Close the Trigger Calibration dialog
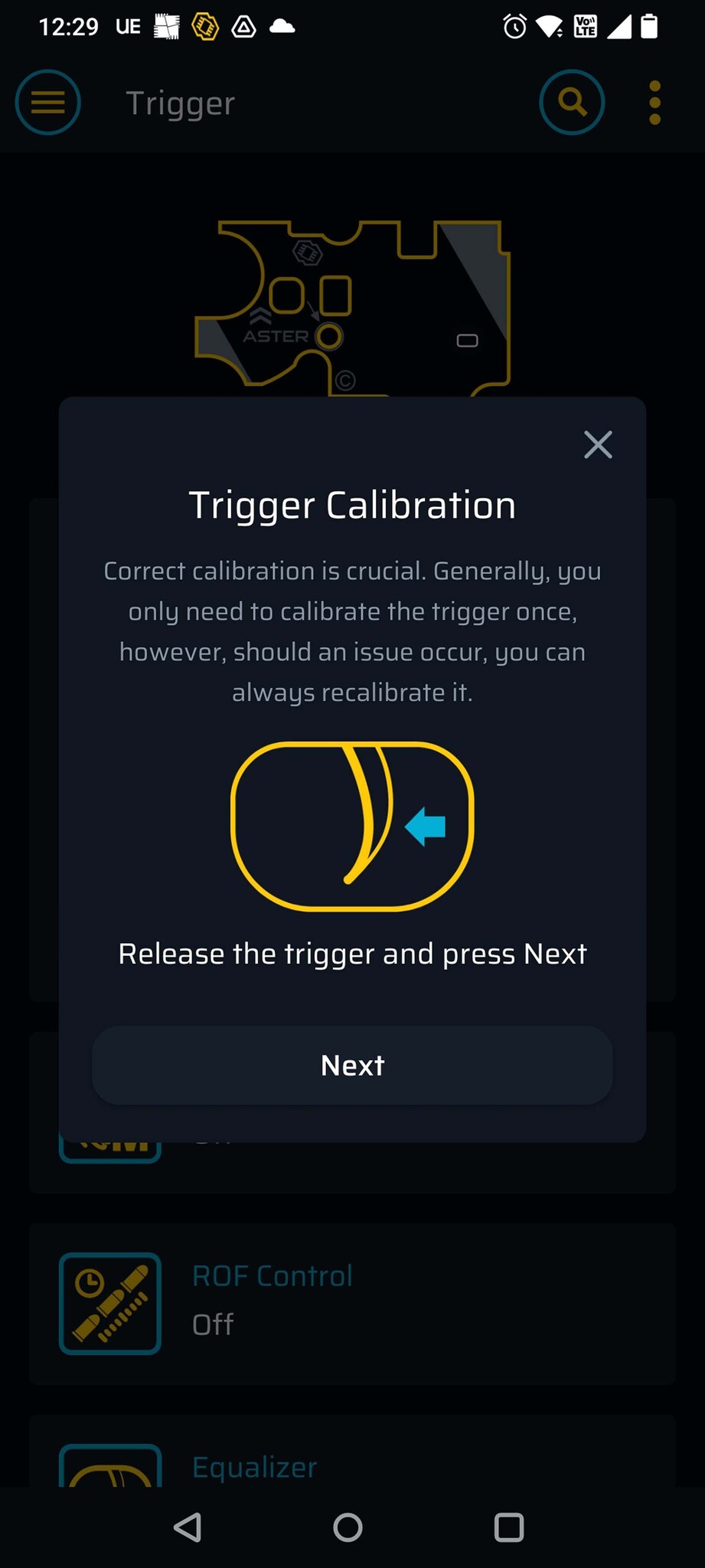This screenshot has width=705, height=1568. coord(598,444)
